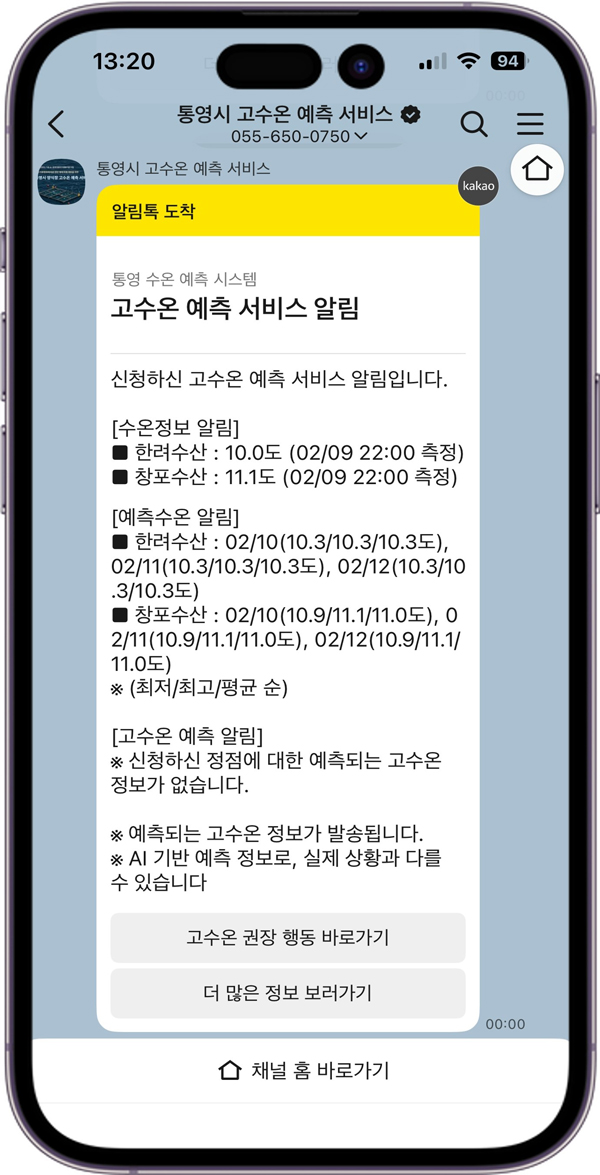Go back from the chat screen
Image resolution: width=600 pixels, height=1175 pixels.
tap(57, 124)
